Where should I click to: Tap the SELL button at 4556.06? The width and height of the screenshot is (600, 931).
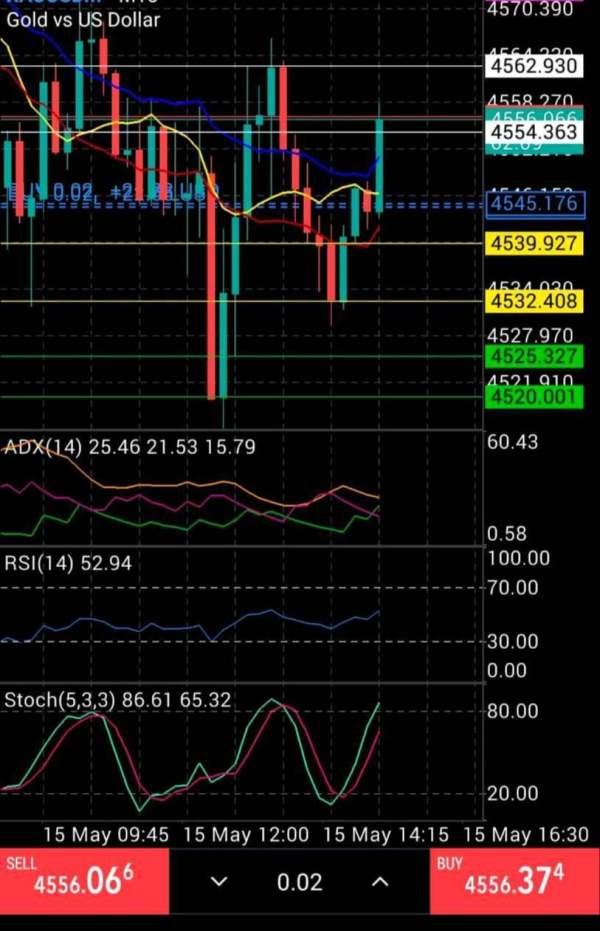pos(84,881)
